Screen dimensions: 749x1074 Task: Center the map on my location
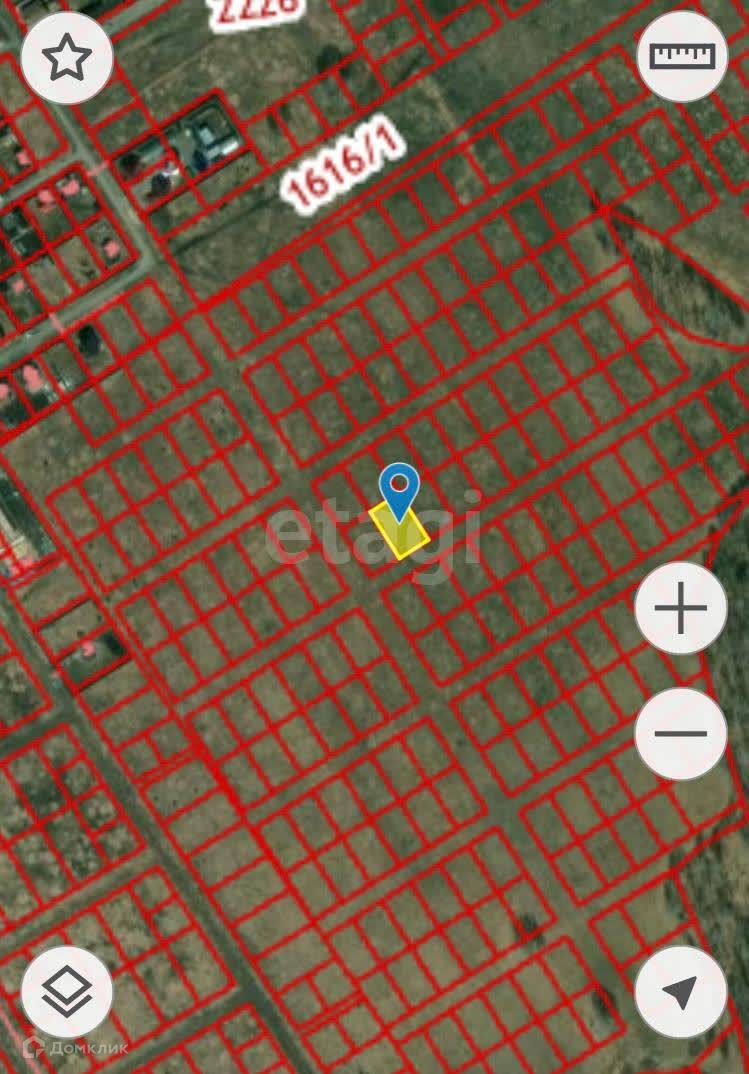(681, 992)
